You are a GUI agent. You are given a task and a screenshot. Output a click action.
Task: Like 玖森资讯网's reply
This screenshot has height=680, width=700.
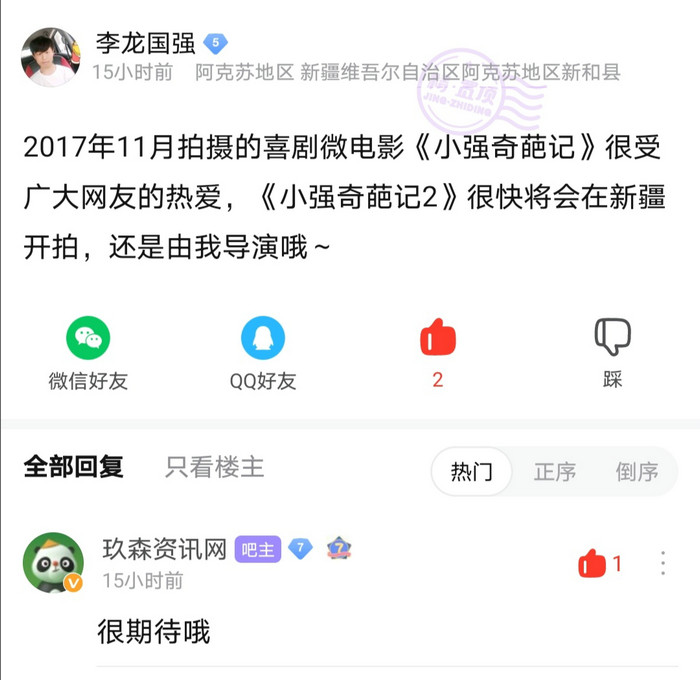click(x=593, y=564)
